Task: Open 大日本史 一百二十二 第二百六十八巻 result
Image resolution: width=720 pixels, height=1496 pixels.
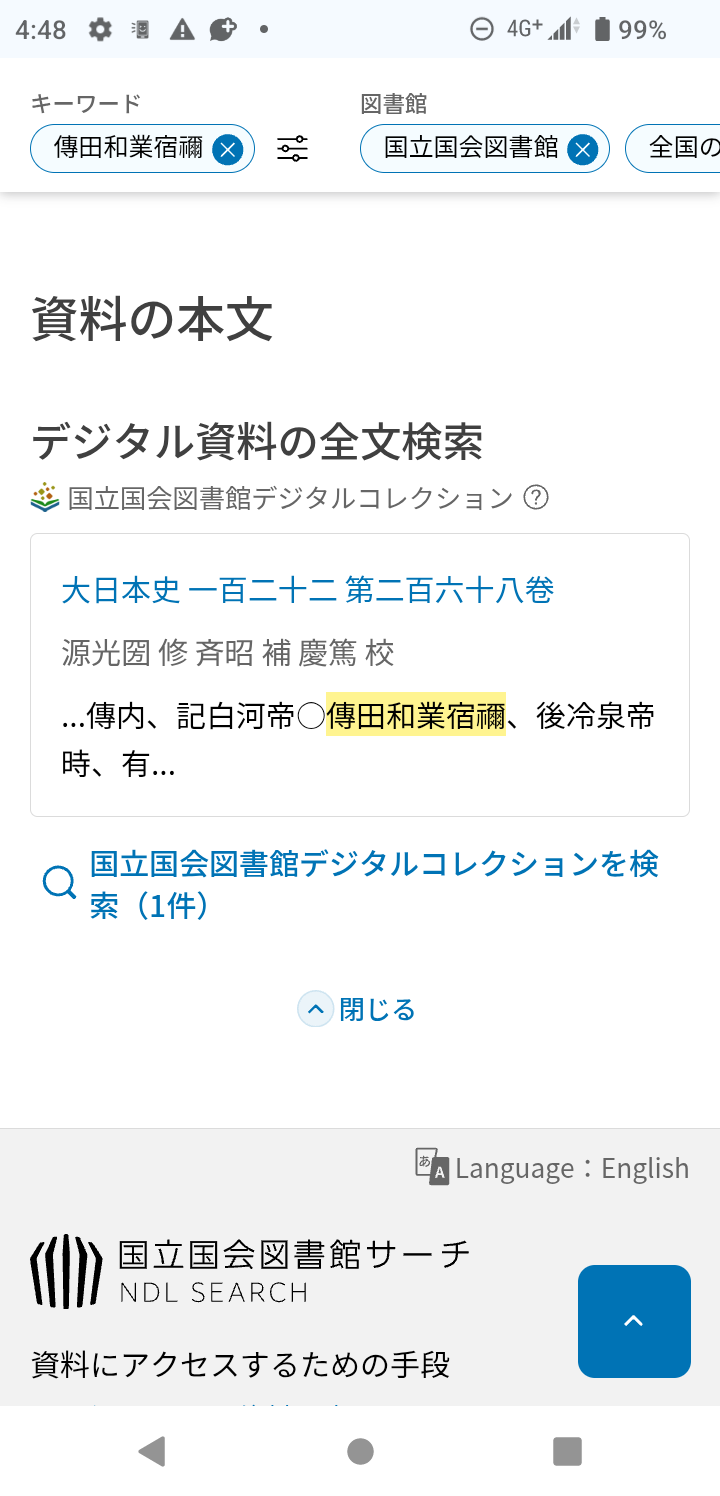Action: (308, 590)
